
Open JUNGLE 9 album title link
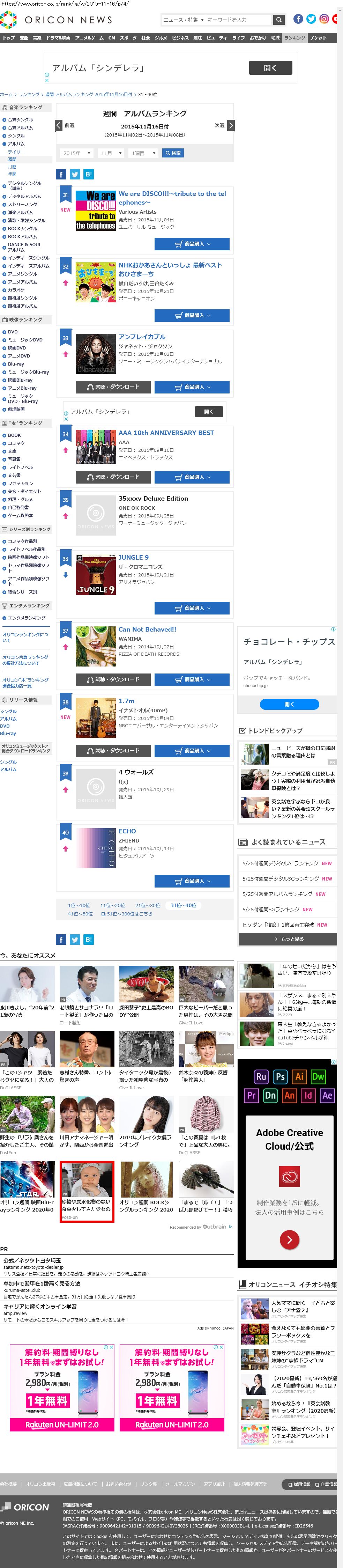pos(133,557)
